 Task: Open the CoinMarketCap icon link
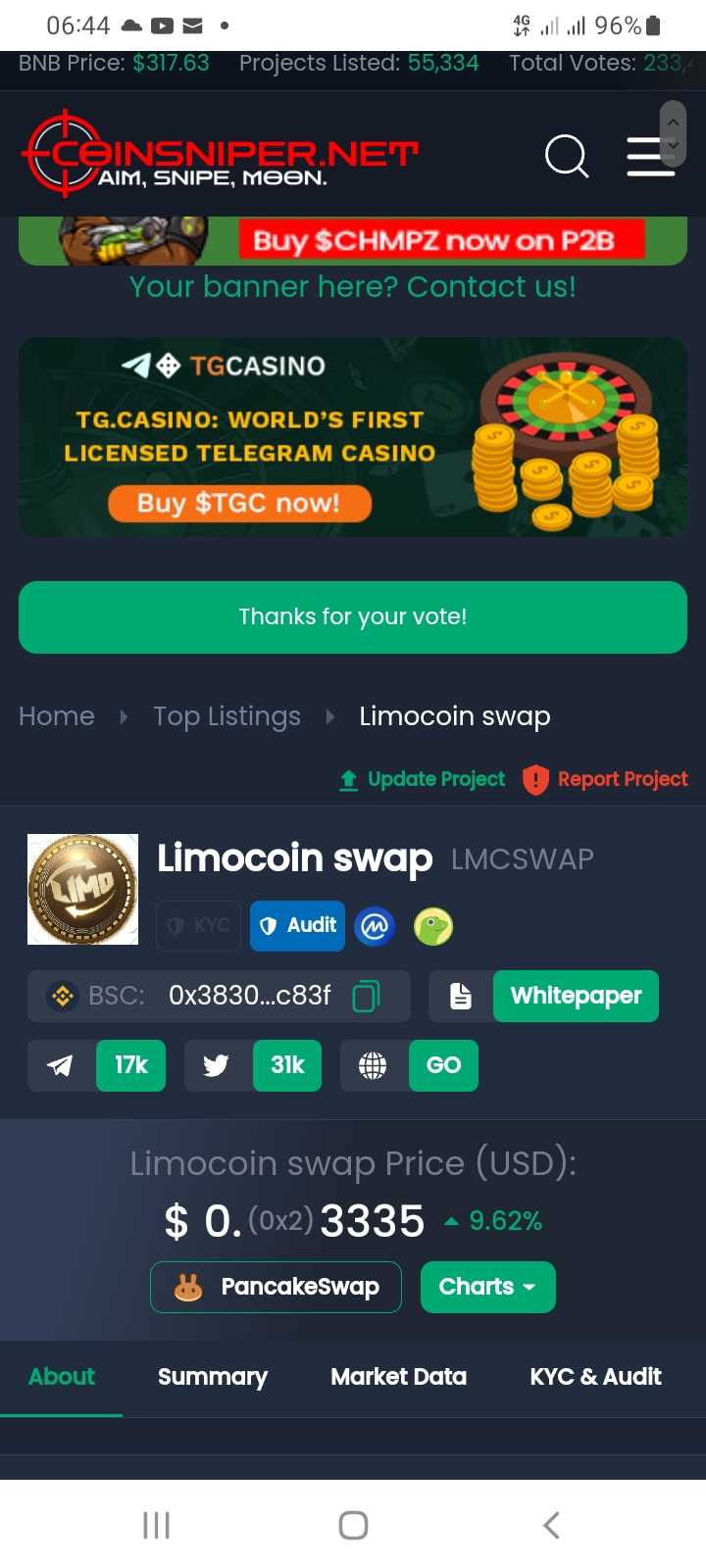tap(375, 925)
